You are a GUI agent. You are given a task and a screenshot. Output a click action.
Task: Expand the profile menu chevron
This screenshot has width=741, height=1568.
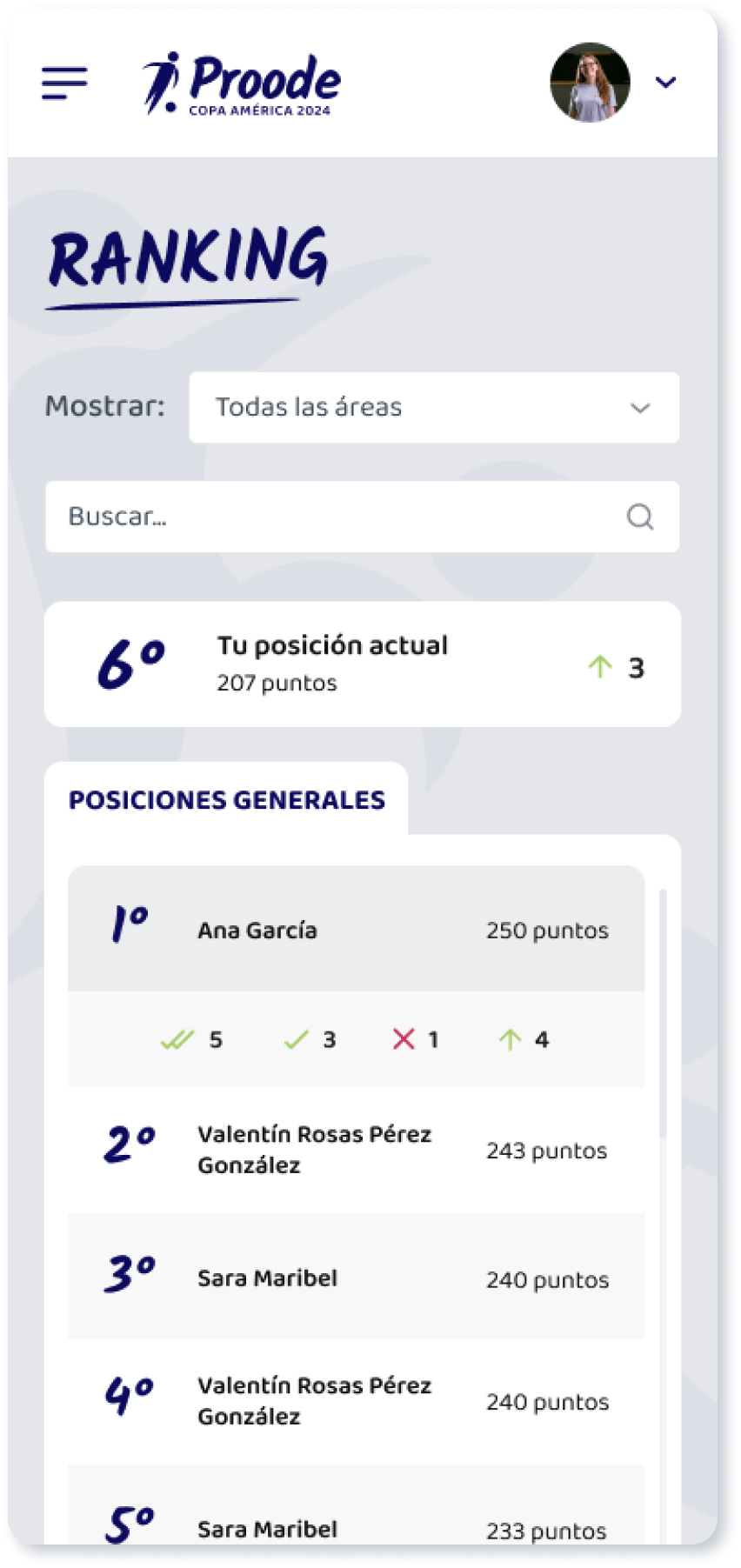point(666,83)
